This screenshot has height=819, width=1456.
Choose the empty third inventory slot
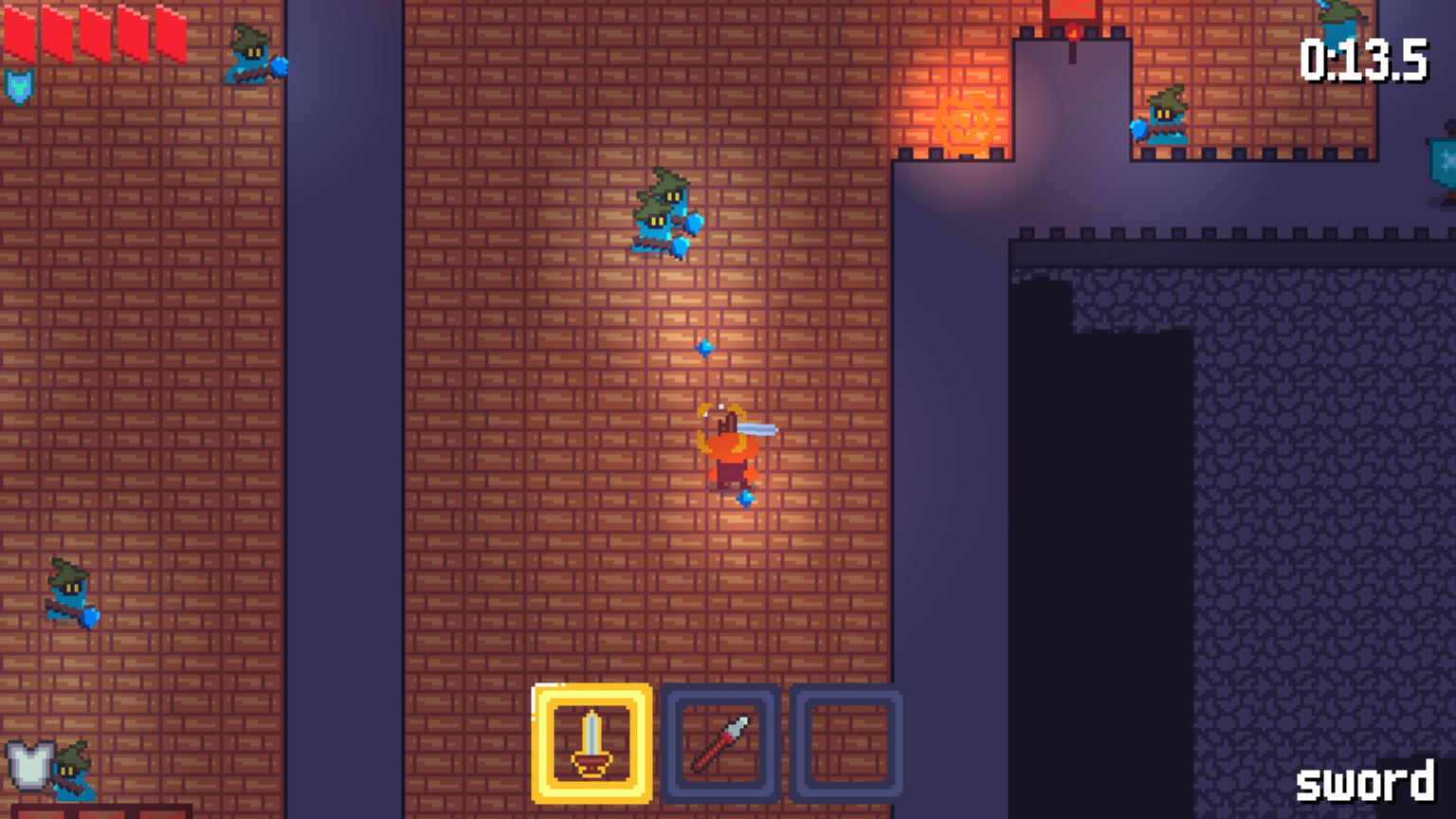pos(846,744)
